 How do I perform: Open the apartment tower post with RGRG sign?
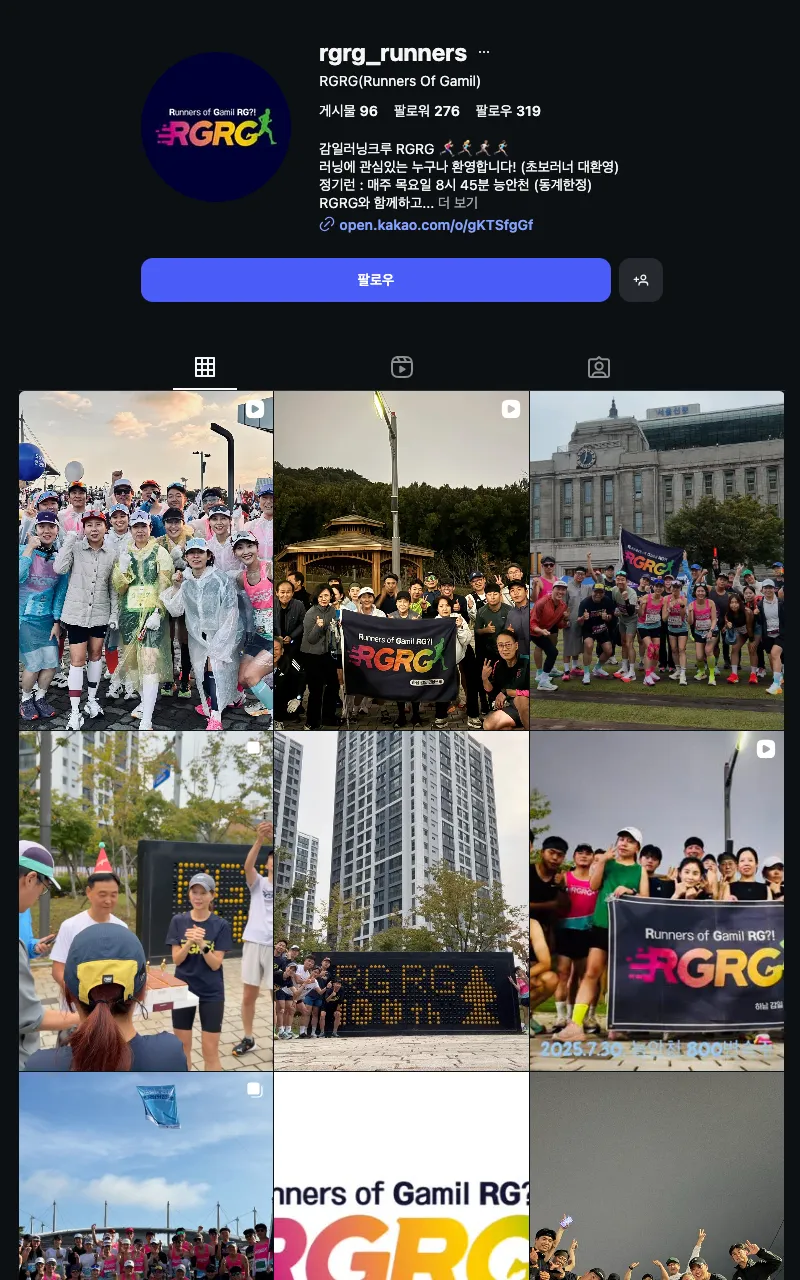(401, 900)
